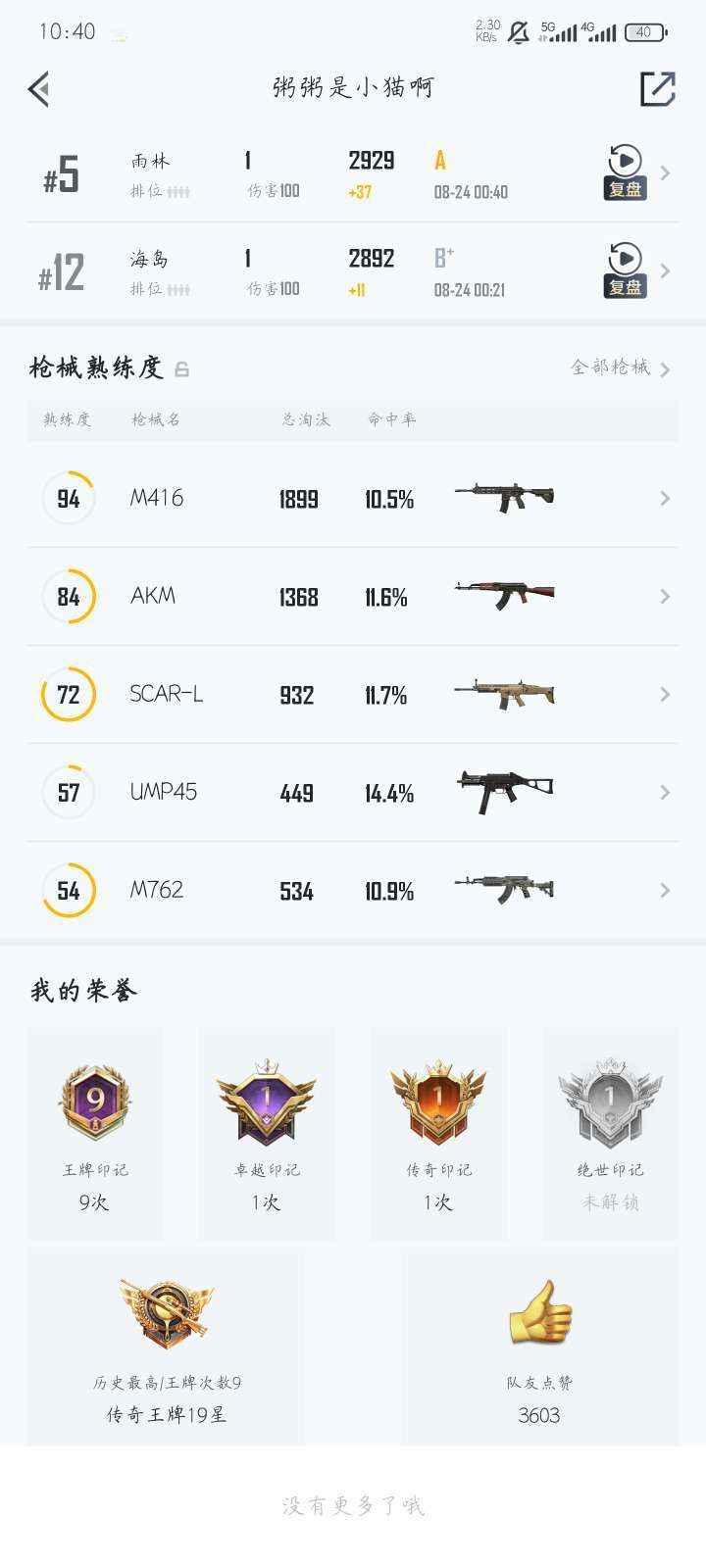The image size is (706, 1568).
Task: Open the #5 雨林 match details
Action: pyautogui.click(x=353, y=173)
